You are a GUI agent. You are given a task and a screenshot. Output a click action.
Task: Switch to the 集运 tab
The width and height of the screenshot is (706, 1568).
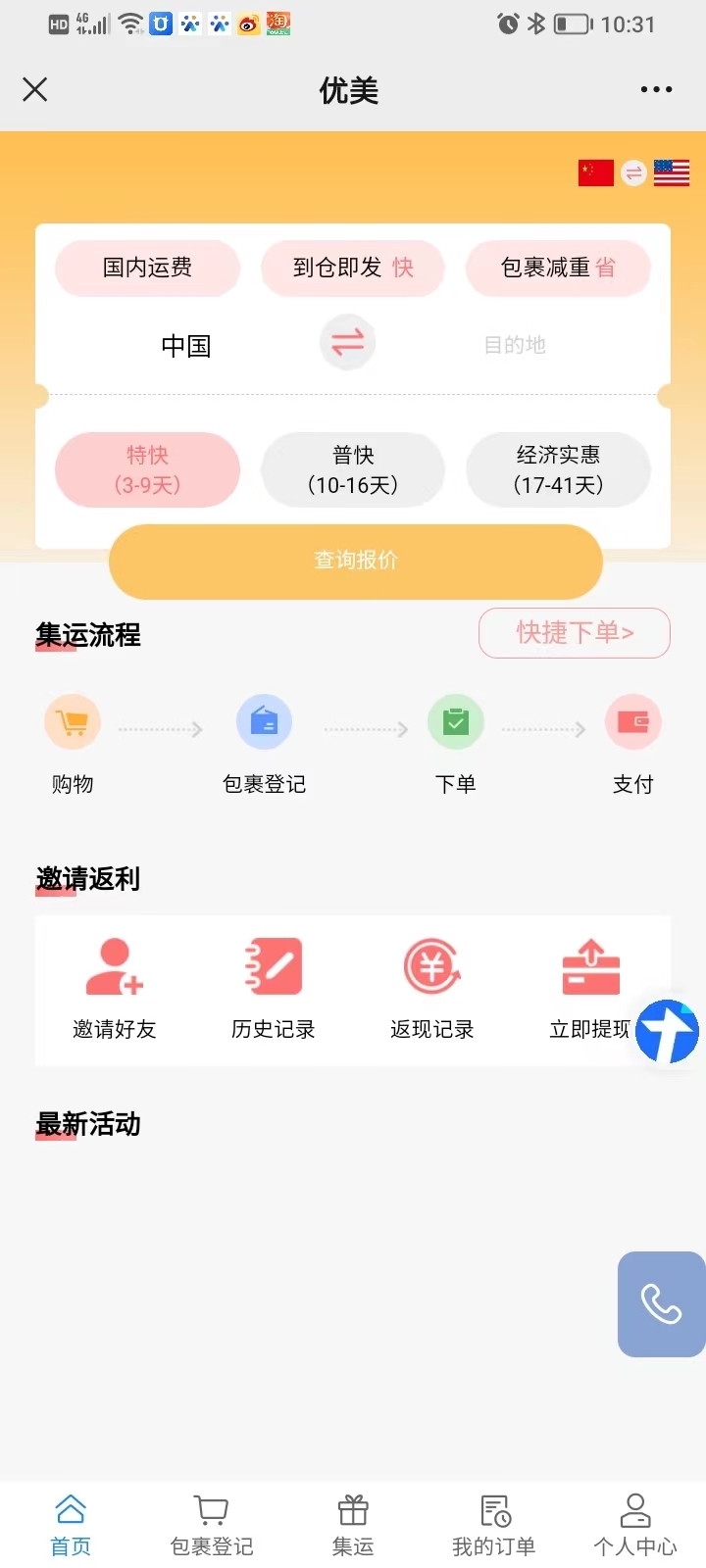[353, 1526]
